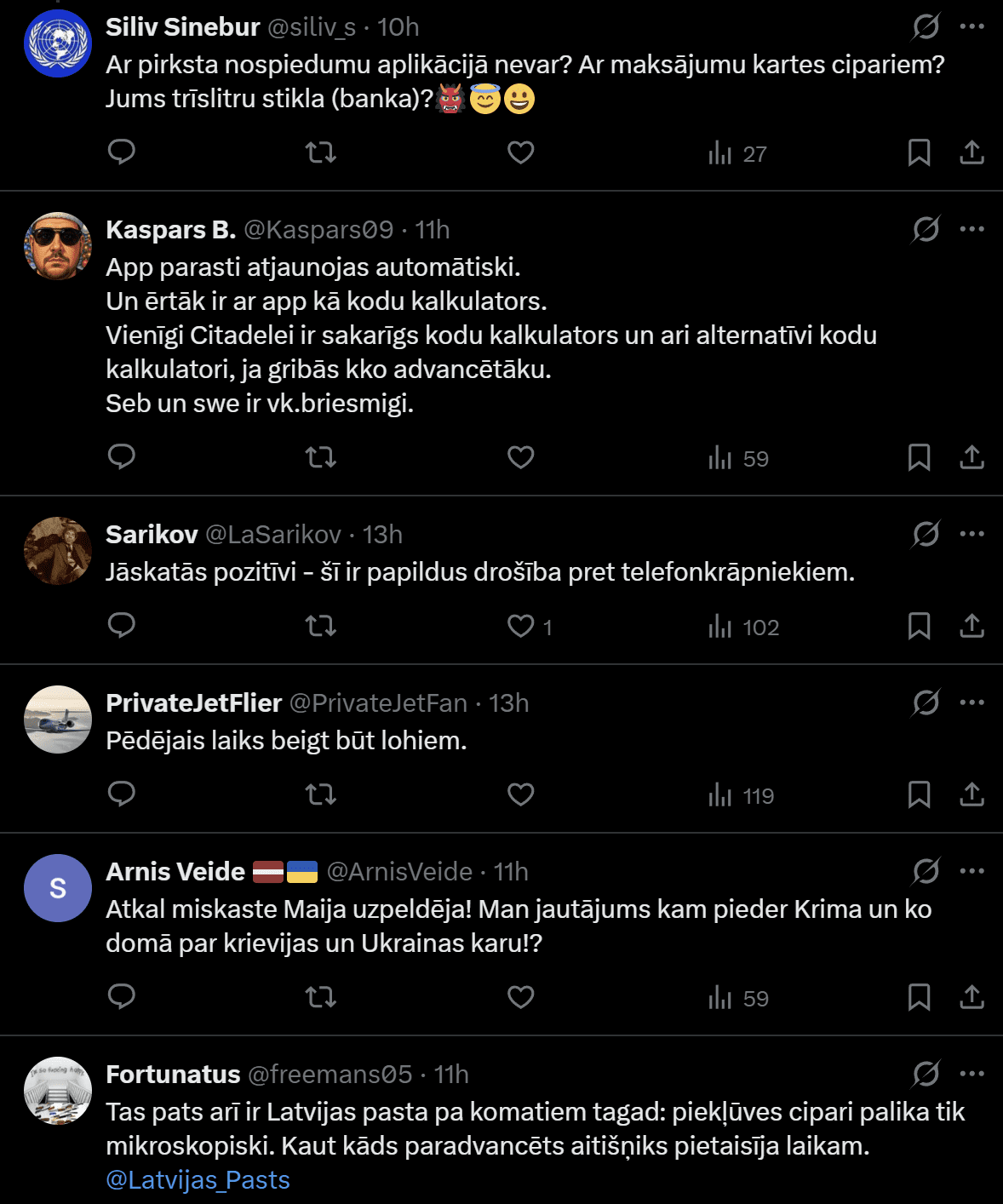Open Siliv Sinebur's profile picture
The image size is (1003, 1204).
tap(58, 43)
